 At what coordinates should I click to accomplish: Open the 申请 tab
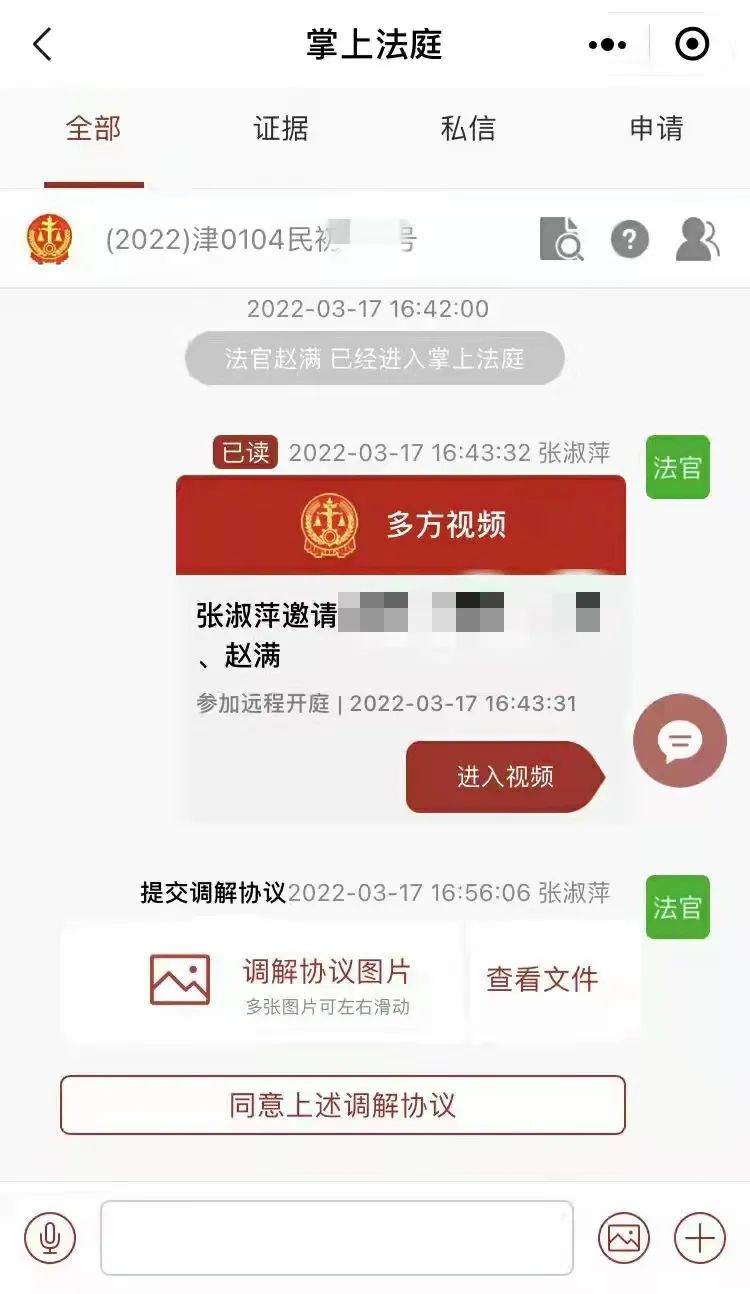[x=655, y=128]
